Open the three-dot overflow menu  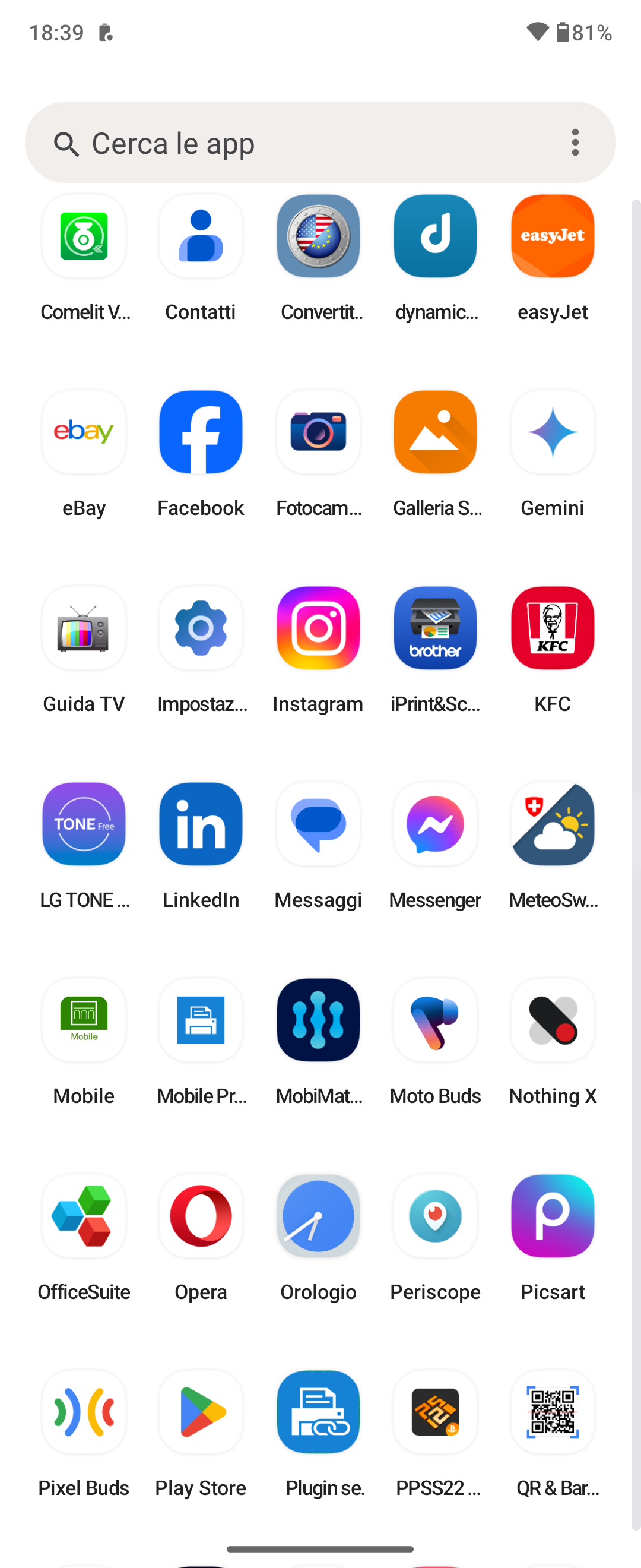[575, 143]
